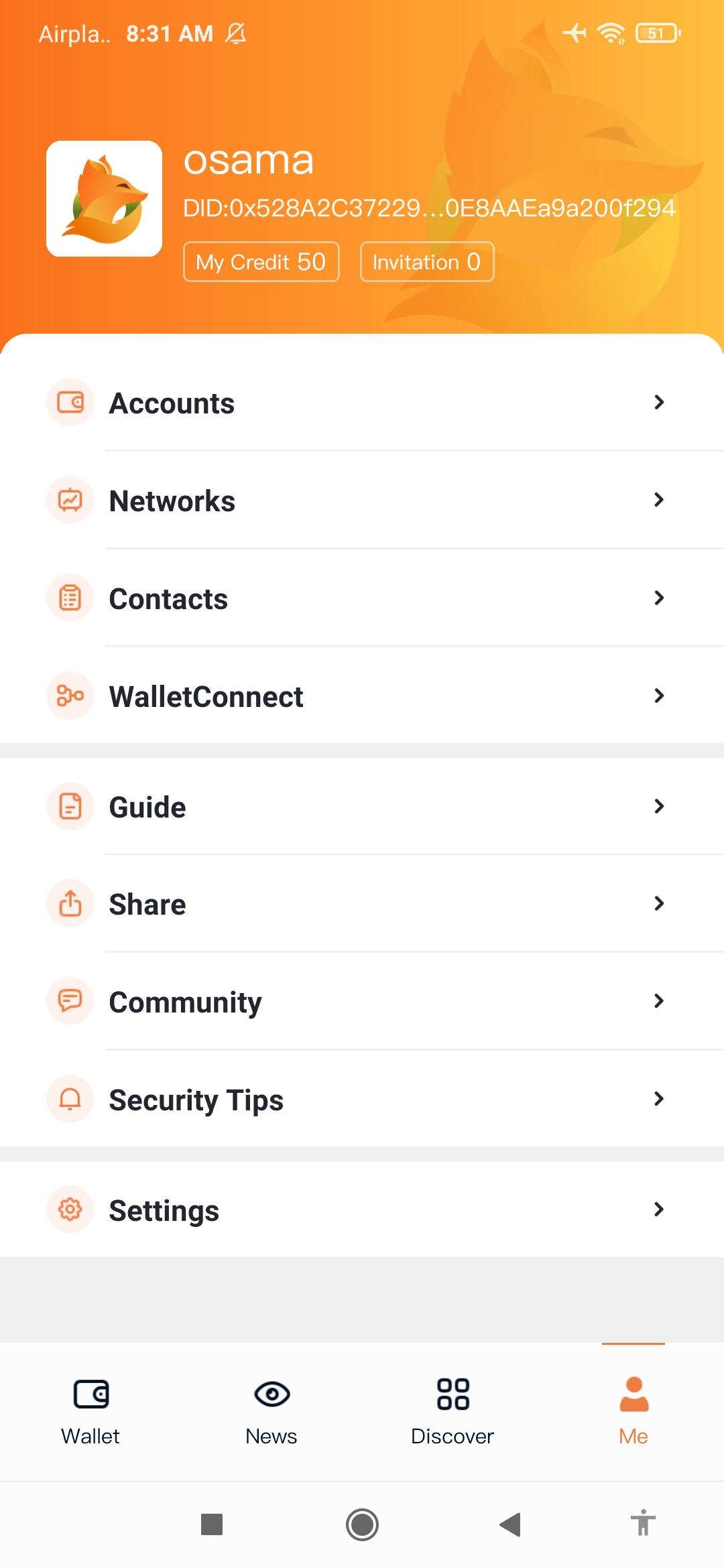724x1568 pixels.
Task: Read the Security Tips
Action: coord(362,1100)
